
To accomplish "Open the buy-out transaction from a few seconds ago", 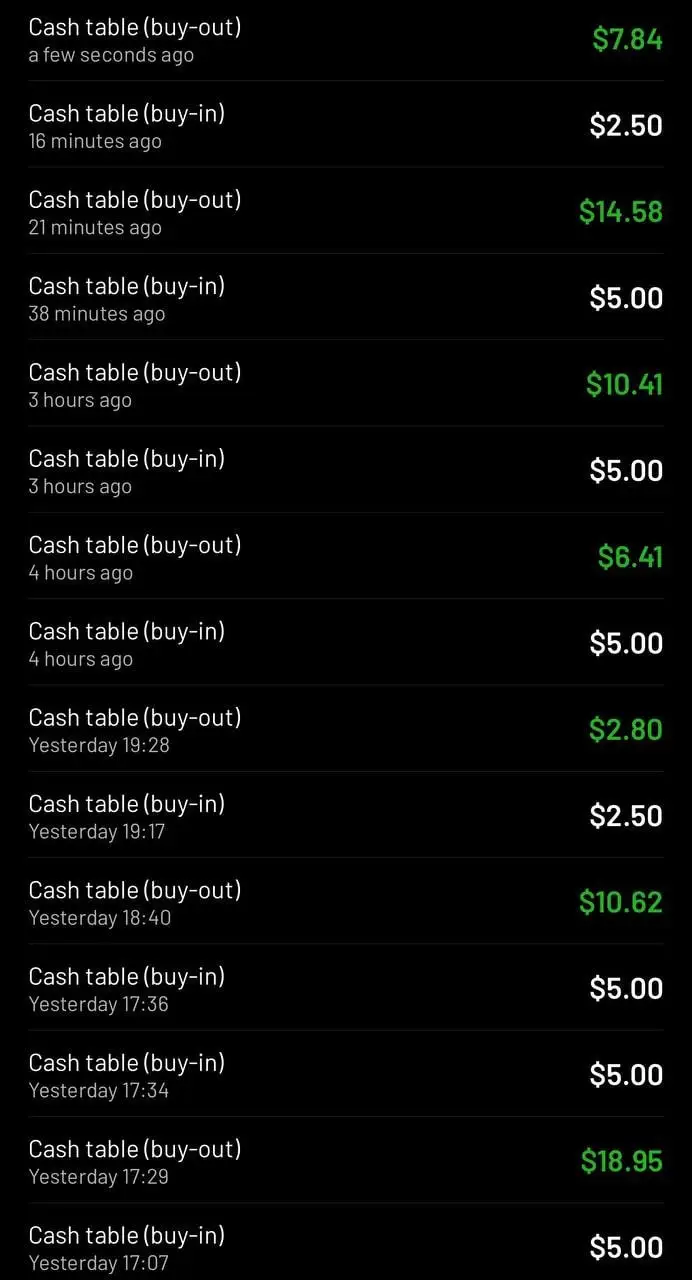I will [x=346, y=40].
